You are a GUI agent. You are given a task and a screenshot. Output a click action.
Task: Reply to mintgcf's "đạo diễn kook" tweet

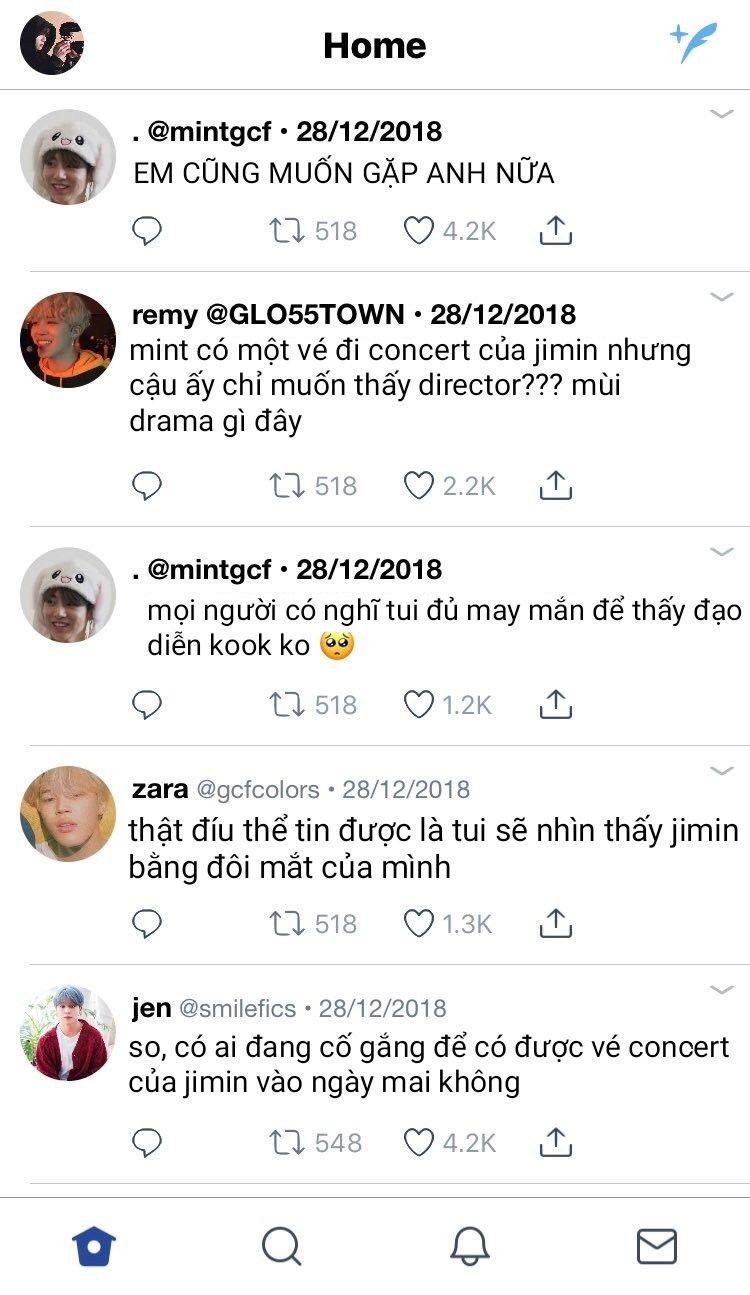pyautogui.click(x=147, y=705)
